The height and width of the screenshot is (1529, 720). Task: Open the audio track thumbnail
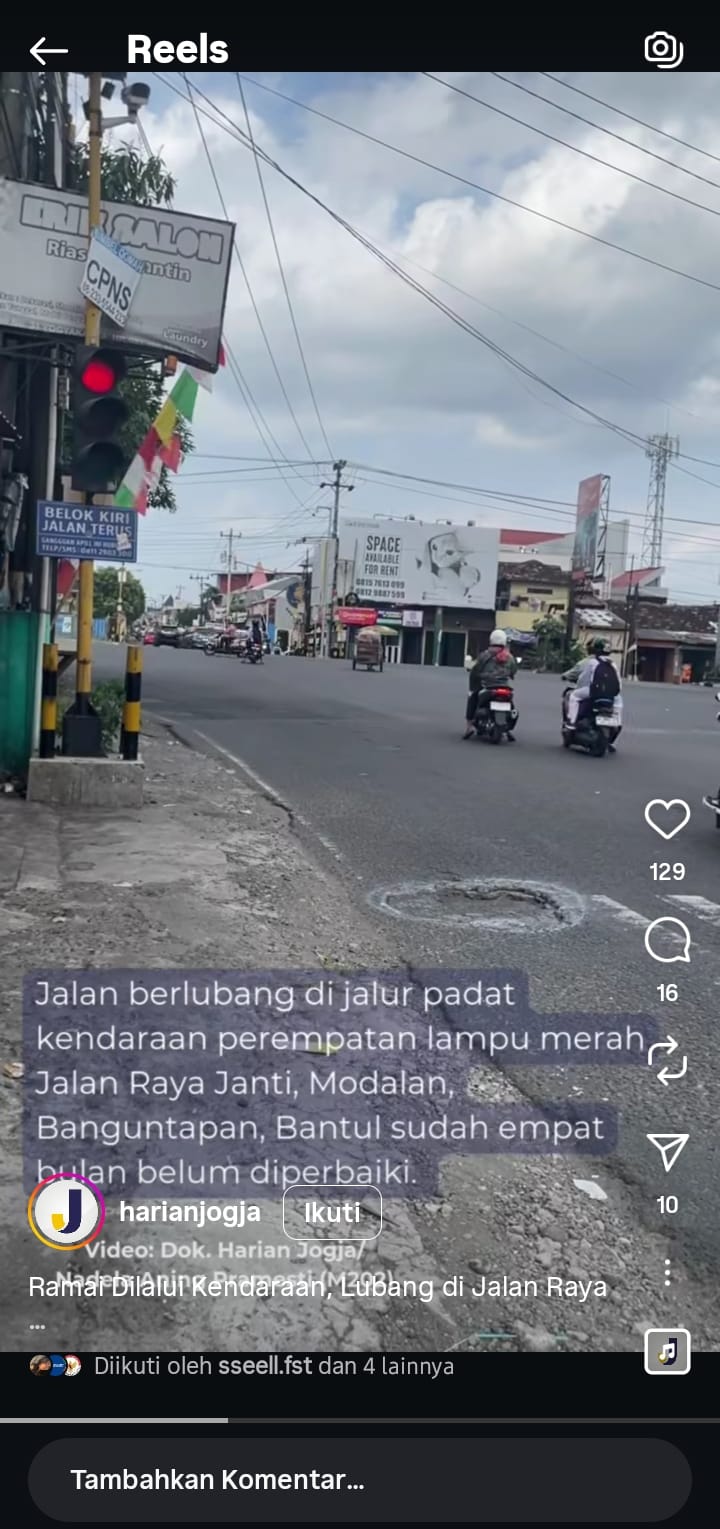coord(667,1352)
